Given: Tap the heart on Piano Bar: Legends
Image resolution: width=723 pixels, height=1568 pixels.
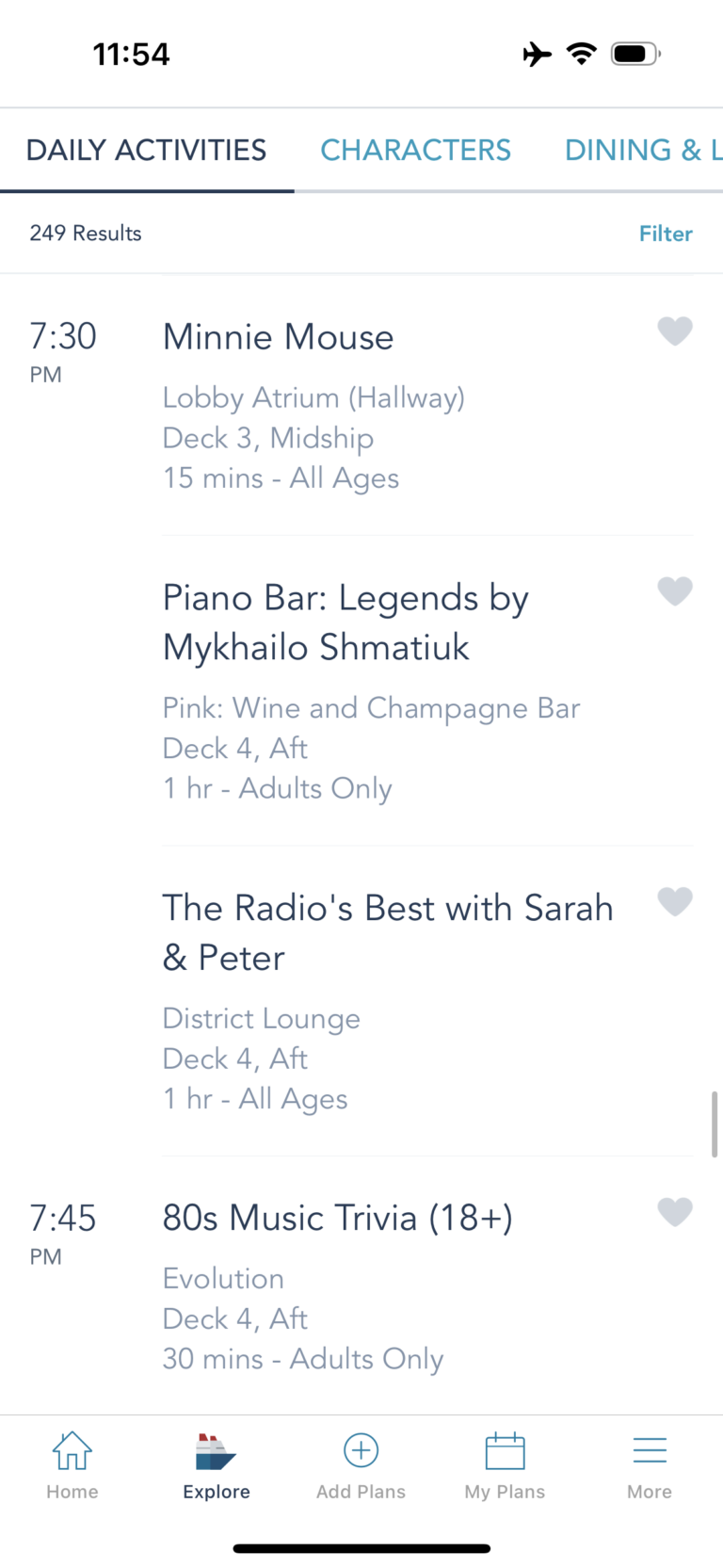Looking at the screenshot, I should click(x=674, y=591).
